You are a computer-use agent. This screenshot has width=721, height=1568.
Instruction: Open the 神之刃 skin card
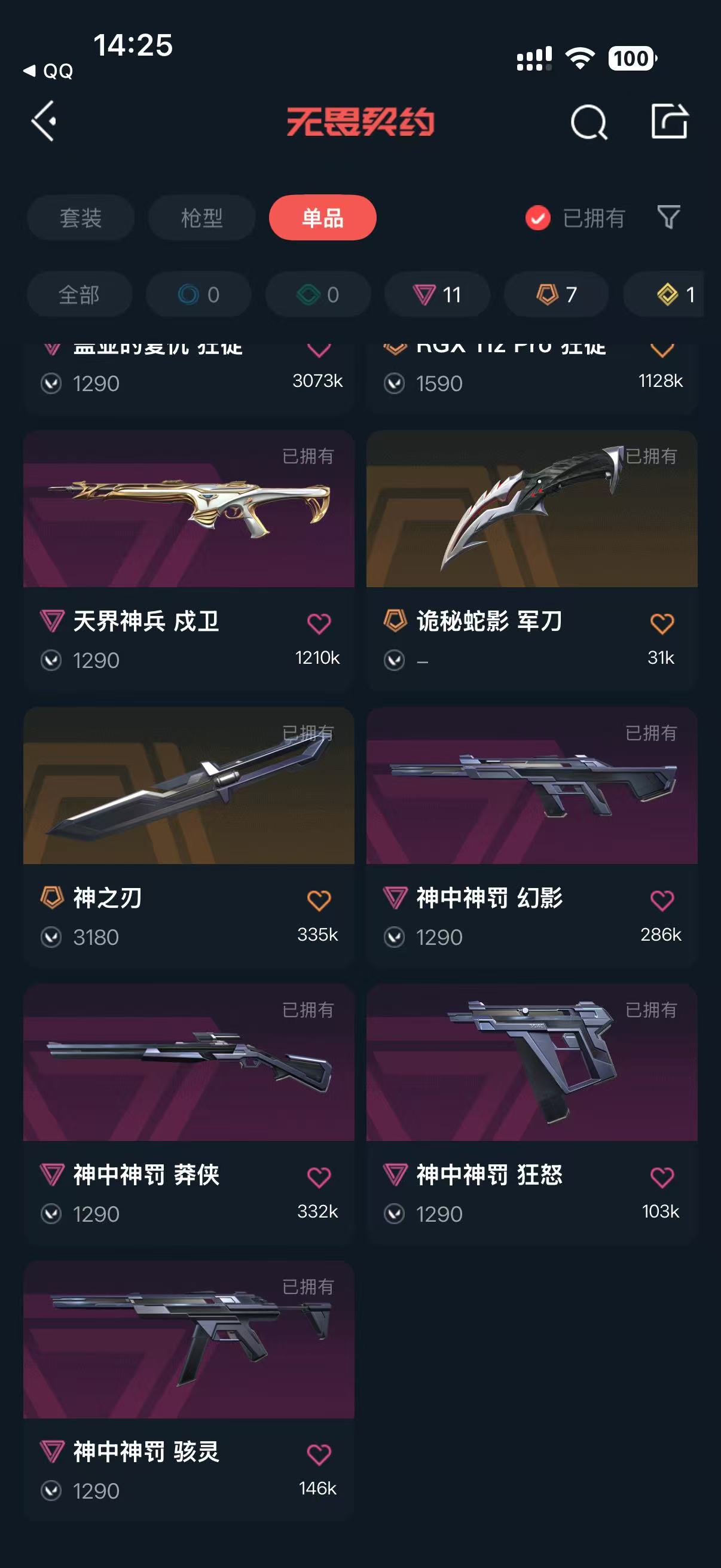click(188, 838)
